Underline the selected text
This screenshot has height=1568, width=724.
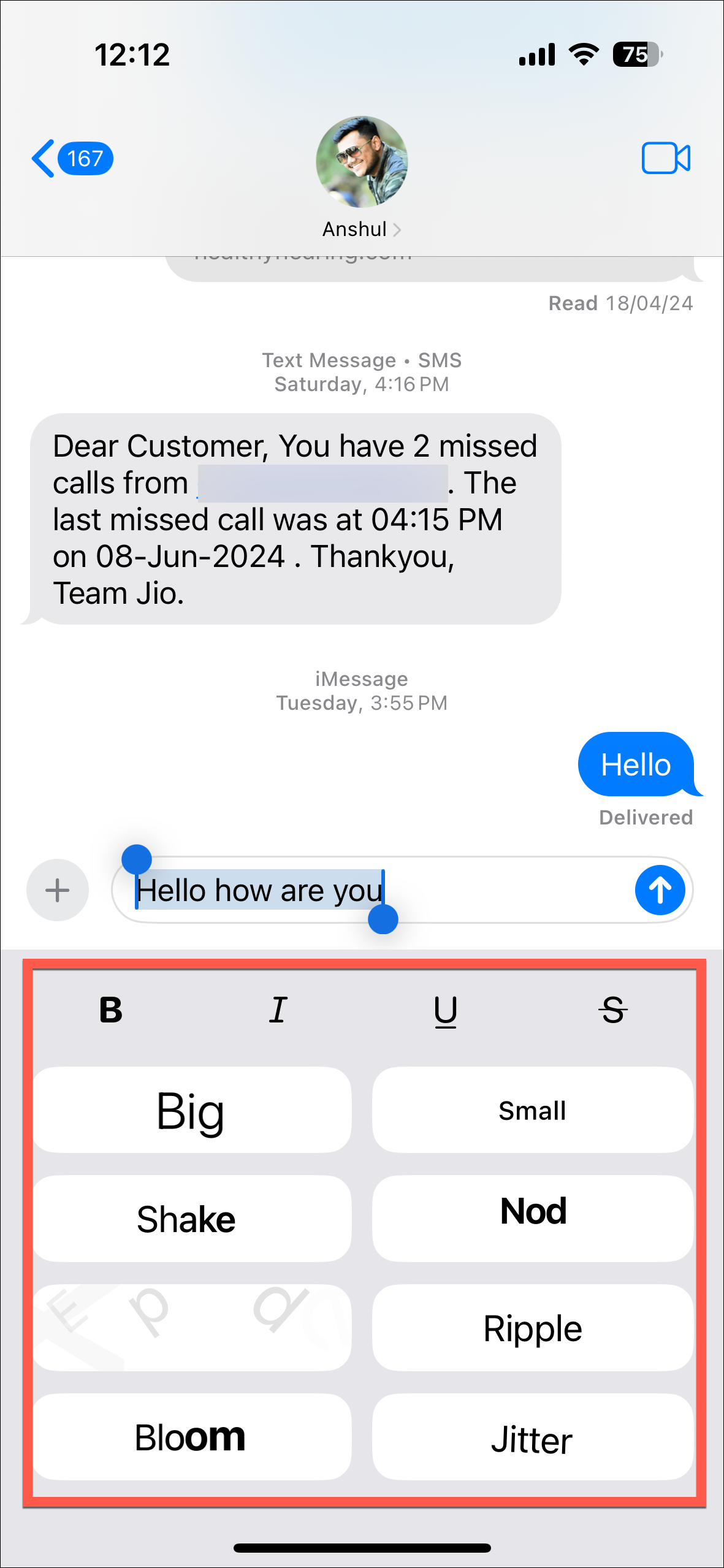point(445,1011)
